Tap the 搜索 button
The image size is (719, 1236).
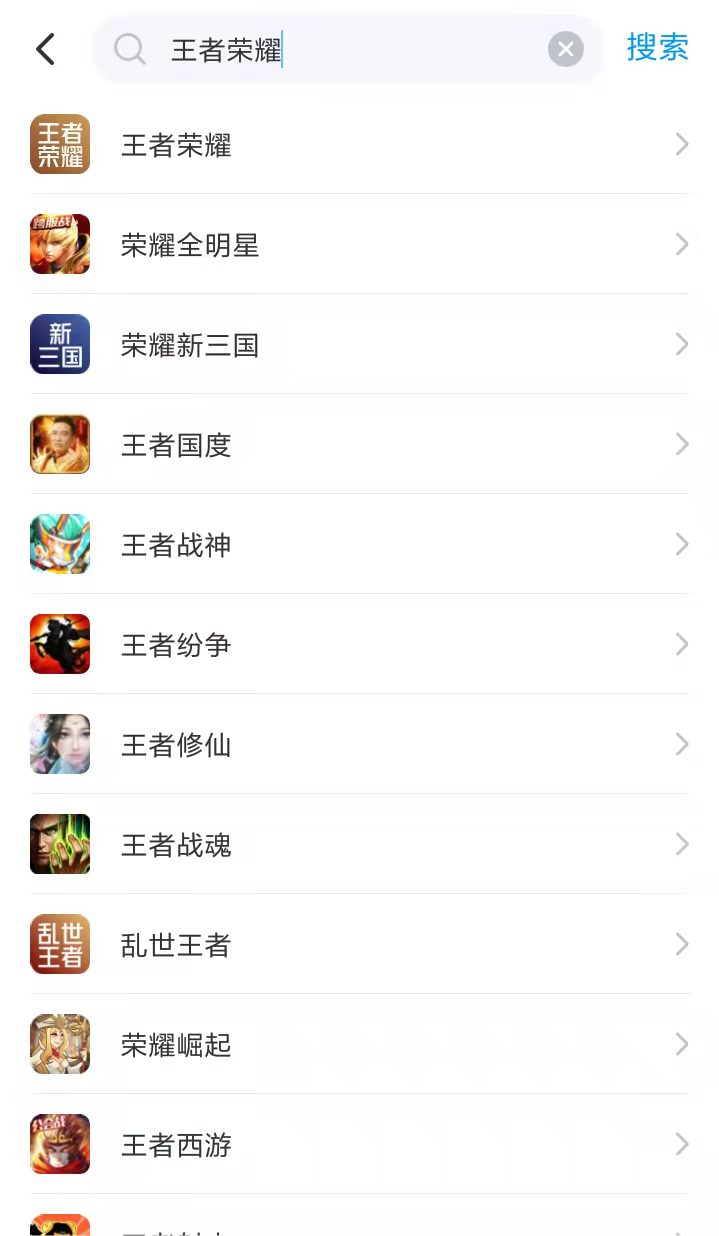[657, 48]
